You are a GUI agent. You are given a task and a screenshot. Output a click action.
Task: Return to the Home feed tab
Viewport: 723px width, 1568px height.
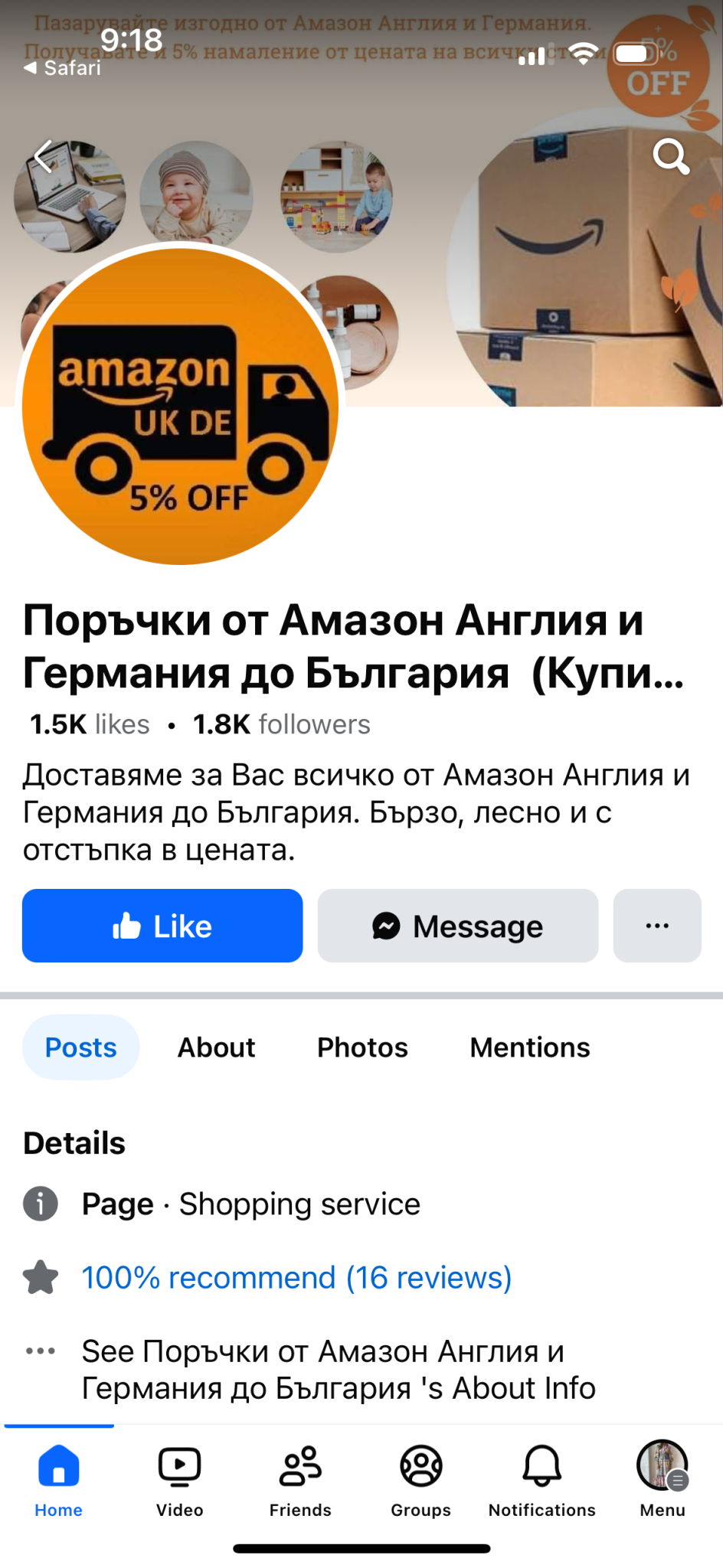click(58, 1479)
